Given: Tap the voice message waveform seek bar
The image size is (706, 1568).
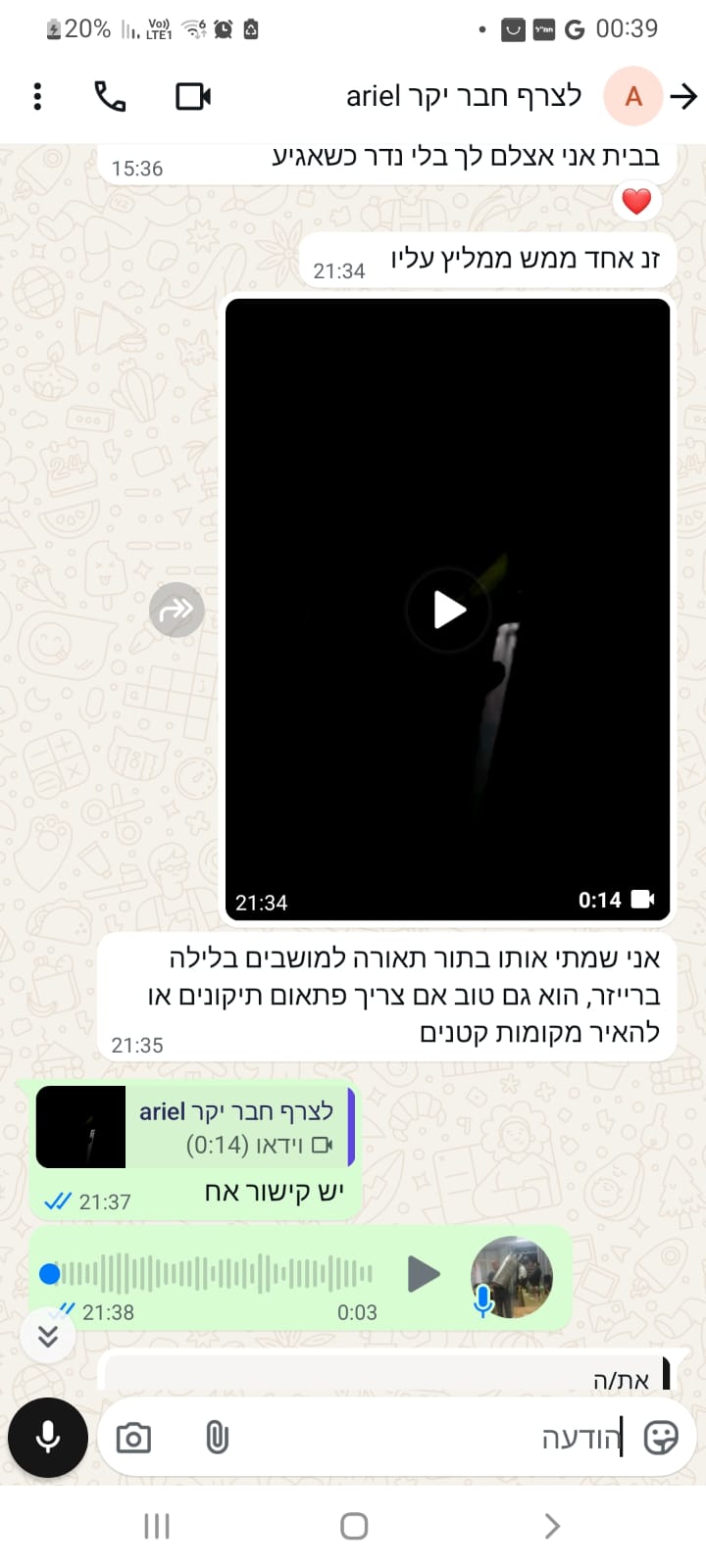Looking at the screenshot, I should click(x=208, y=1274).
